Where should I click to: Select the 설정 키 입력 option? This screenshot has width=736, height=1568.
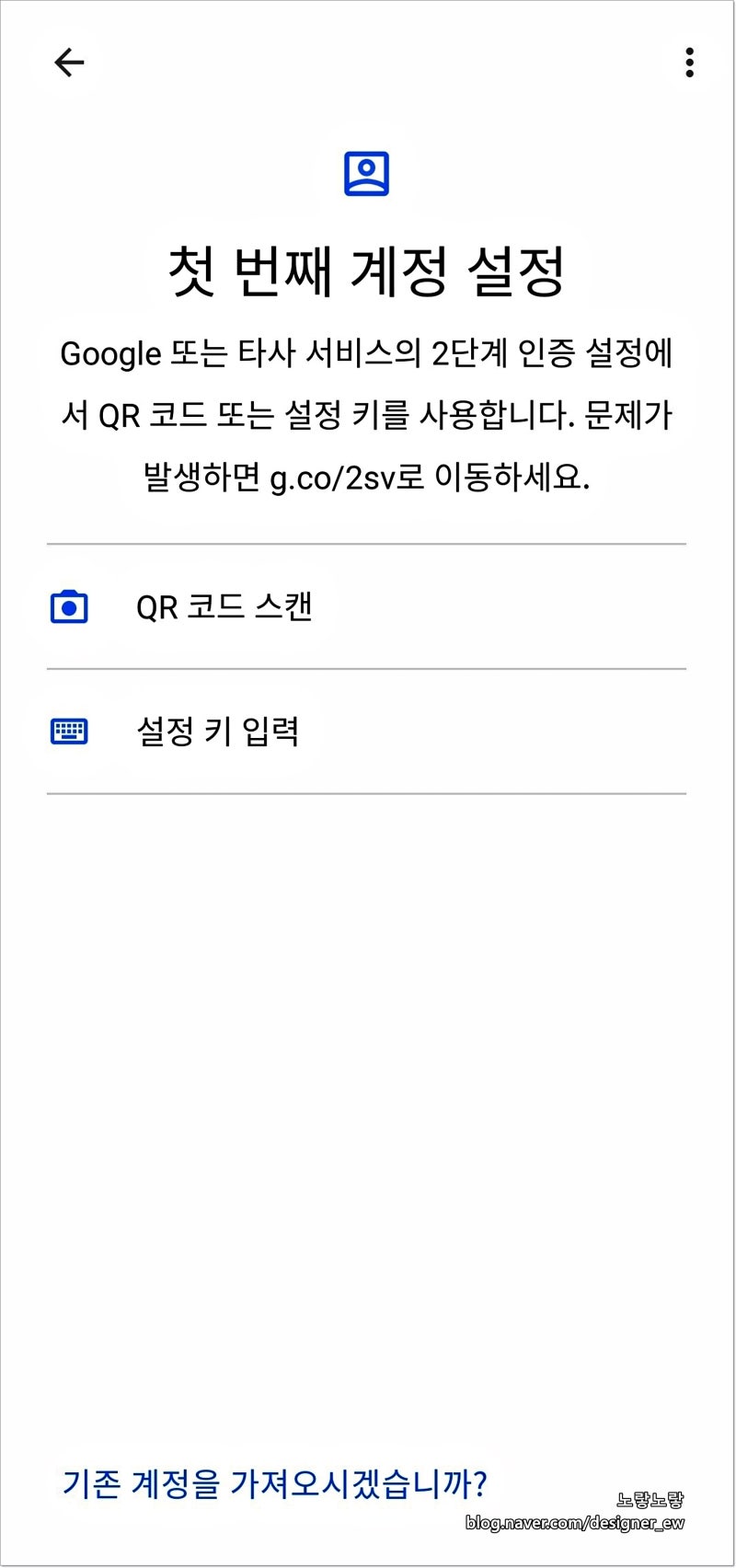point(218,732)
